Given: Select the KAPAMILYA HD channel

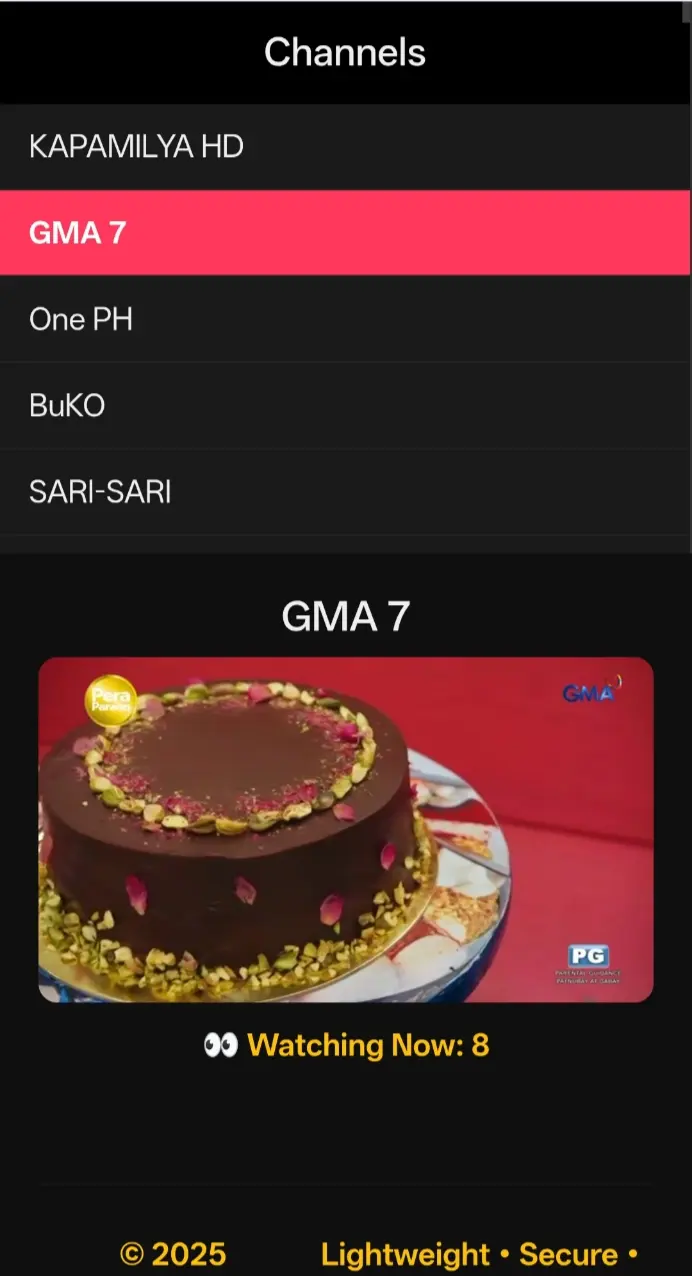Looking at the screenshot, I should point(345,147).
